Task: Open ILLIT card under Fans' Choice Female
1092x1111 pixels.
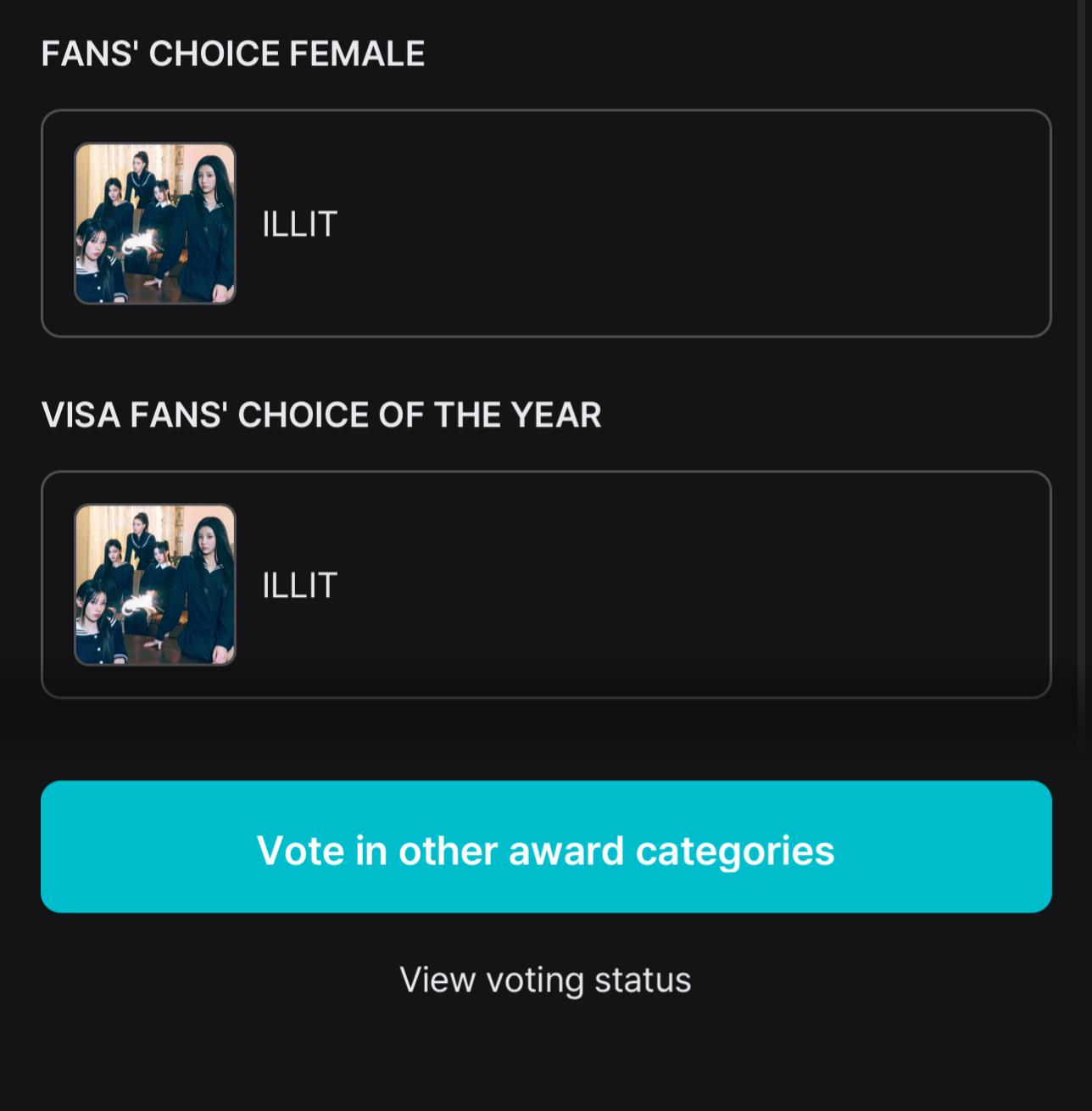Action: click(546, 223)
